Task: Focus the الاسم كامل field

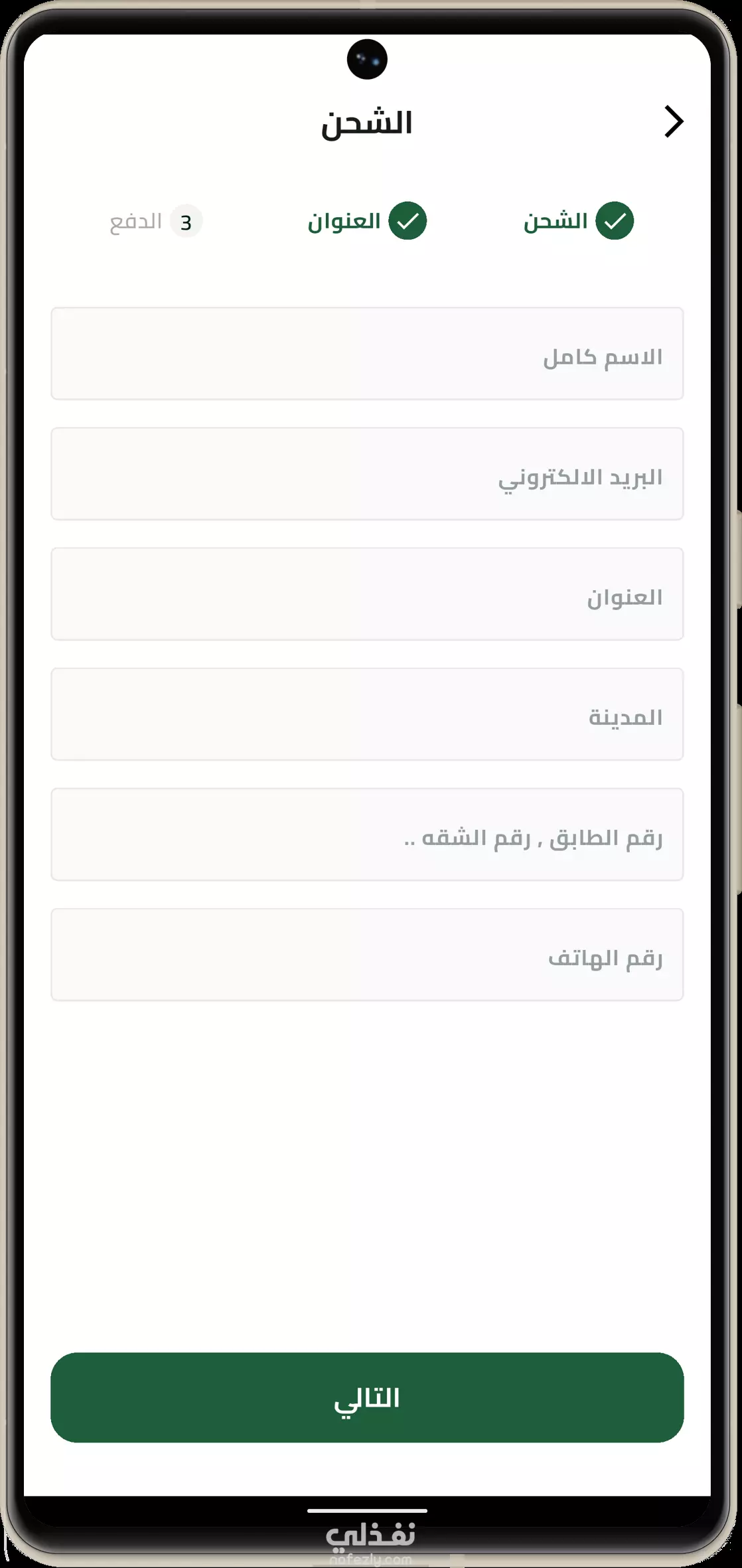Action: coord(367,354)
